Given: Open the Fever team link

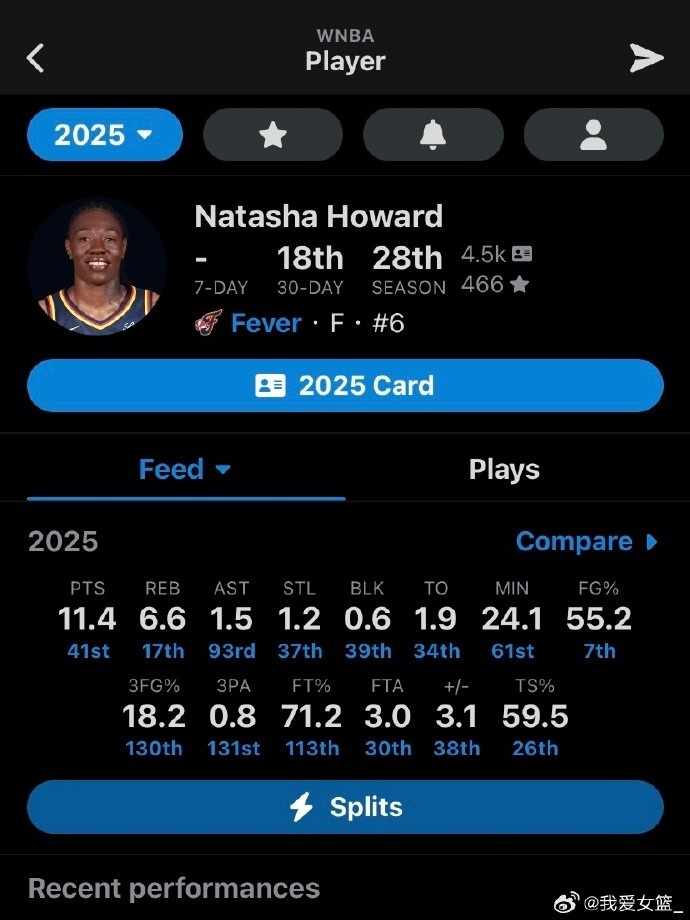Looking at the screenshot, I should (x=265, y=323).
